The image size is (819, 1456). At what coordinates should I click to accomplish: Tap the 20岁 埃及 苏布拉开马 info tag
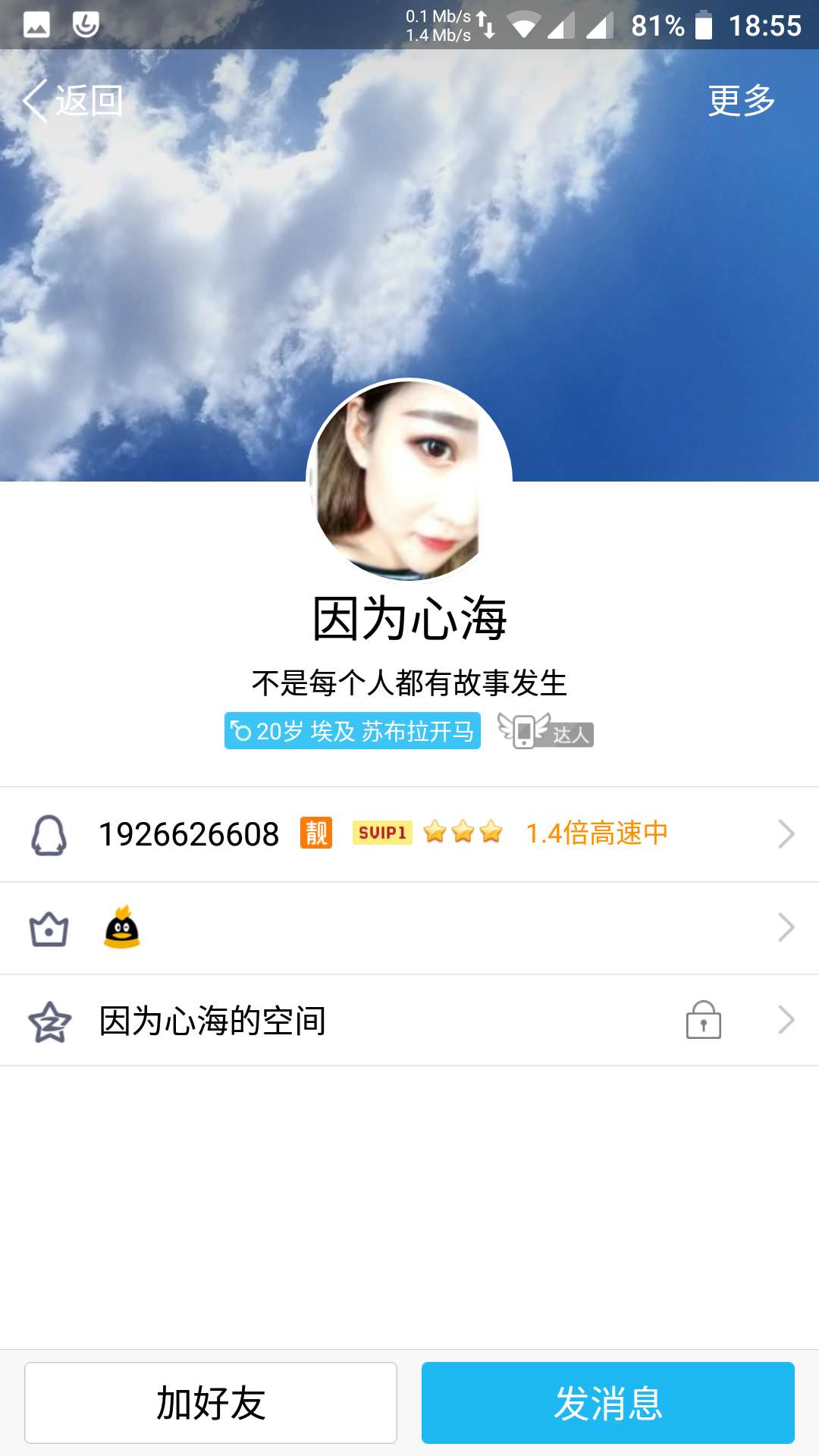[353, 731]
